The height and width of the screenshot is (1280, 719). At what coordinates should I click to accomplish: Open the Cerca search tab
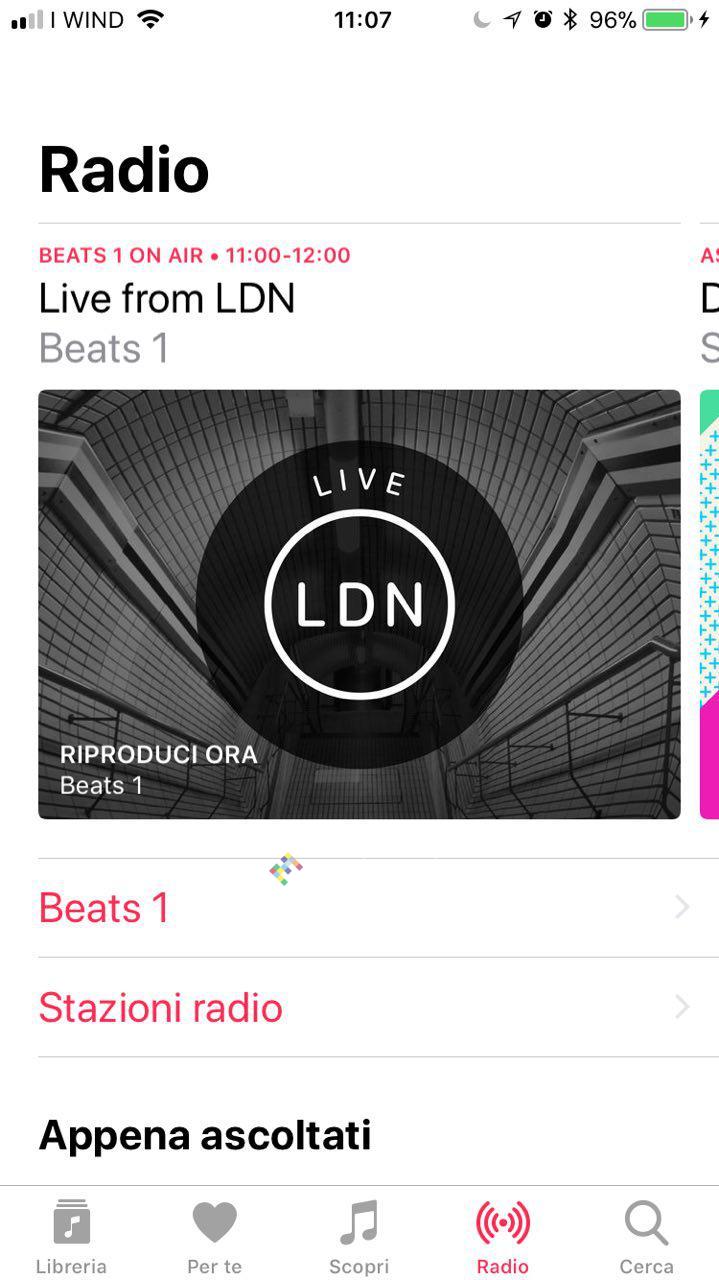(x=646, y=1236)
